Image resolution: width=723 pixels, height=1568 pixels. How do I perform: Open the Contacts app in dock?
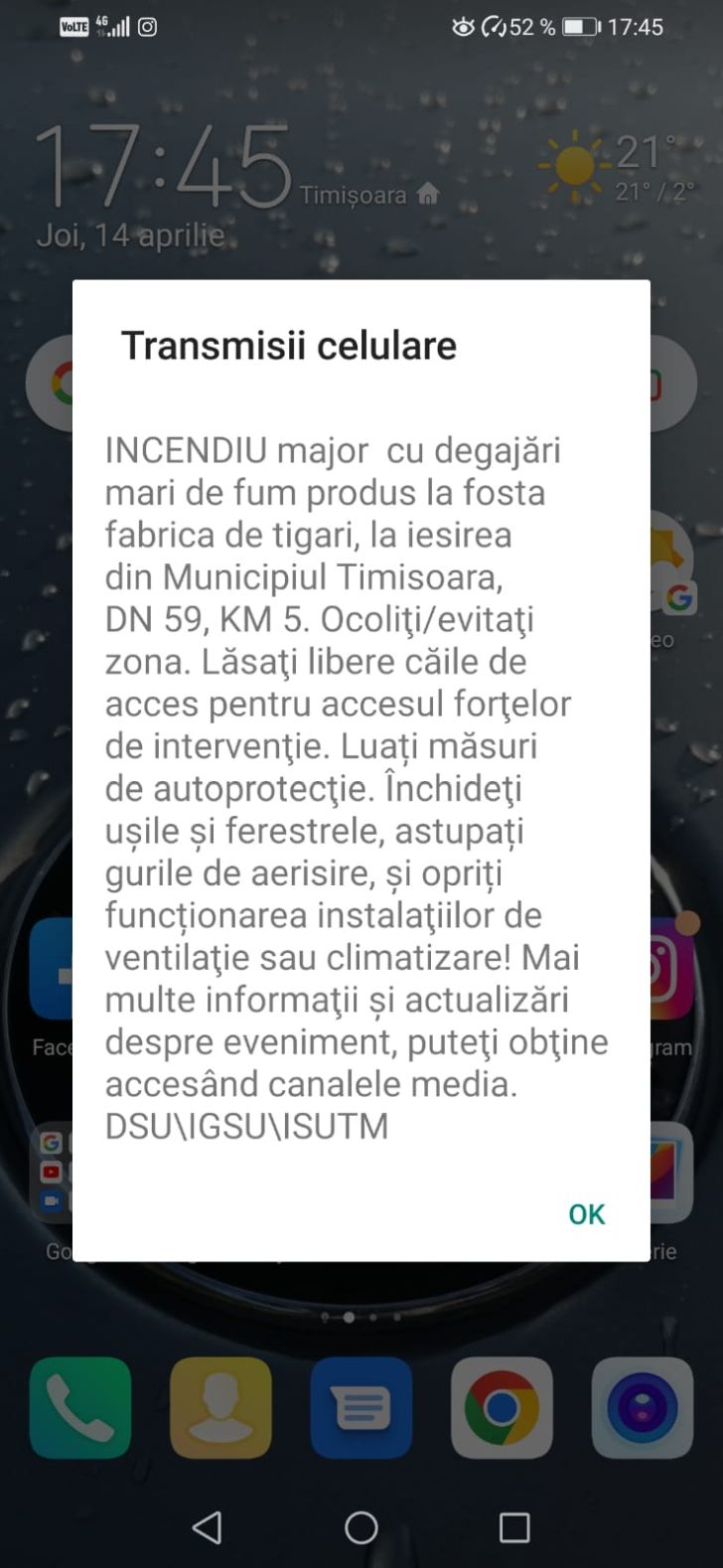point(220,1407)
